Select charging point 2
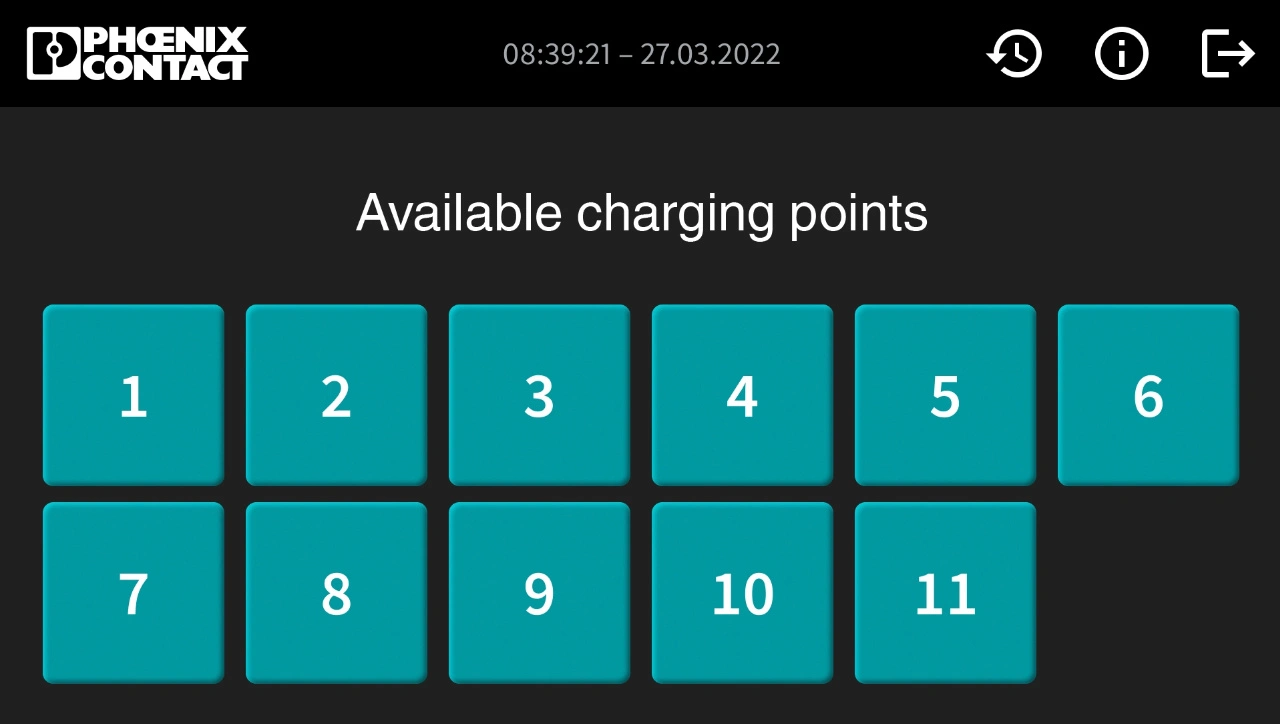This screenshot has width=1280, height=724. click(x=336, y=395)
